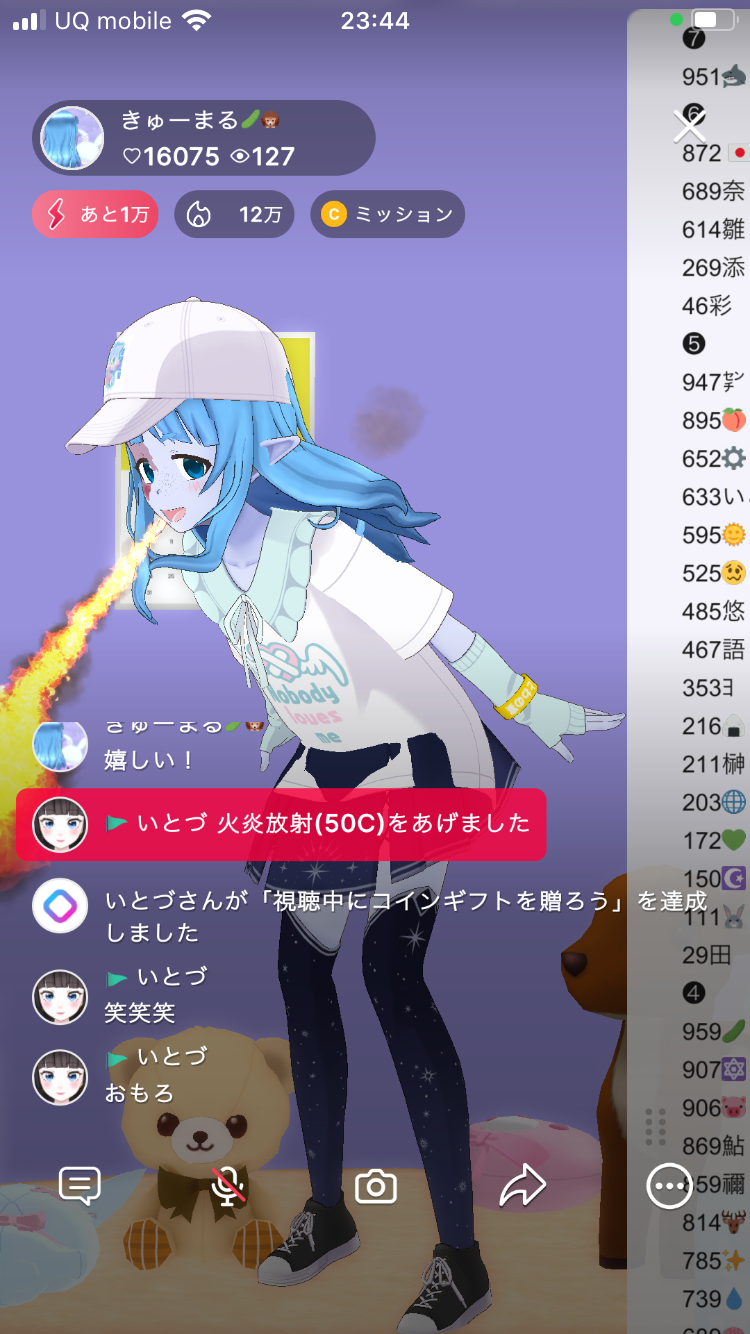This screenshot has width=750, height=1334.
Task: Tap the あと1万 lightning chip
Action: point(95,214)
